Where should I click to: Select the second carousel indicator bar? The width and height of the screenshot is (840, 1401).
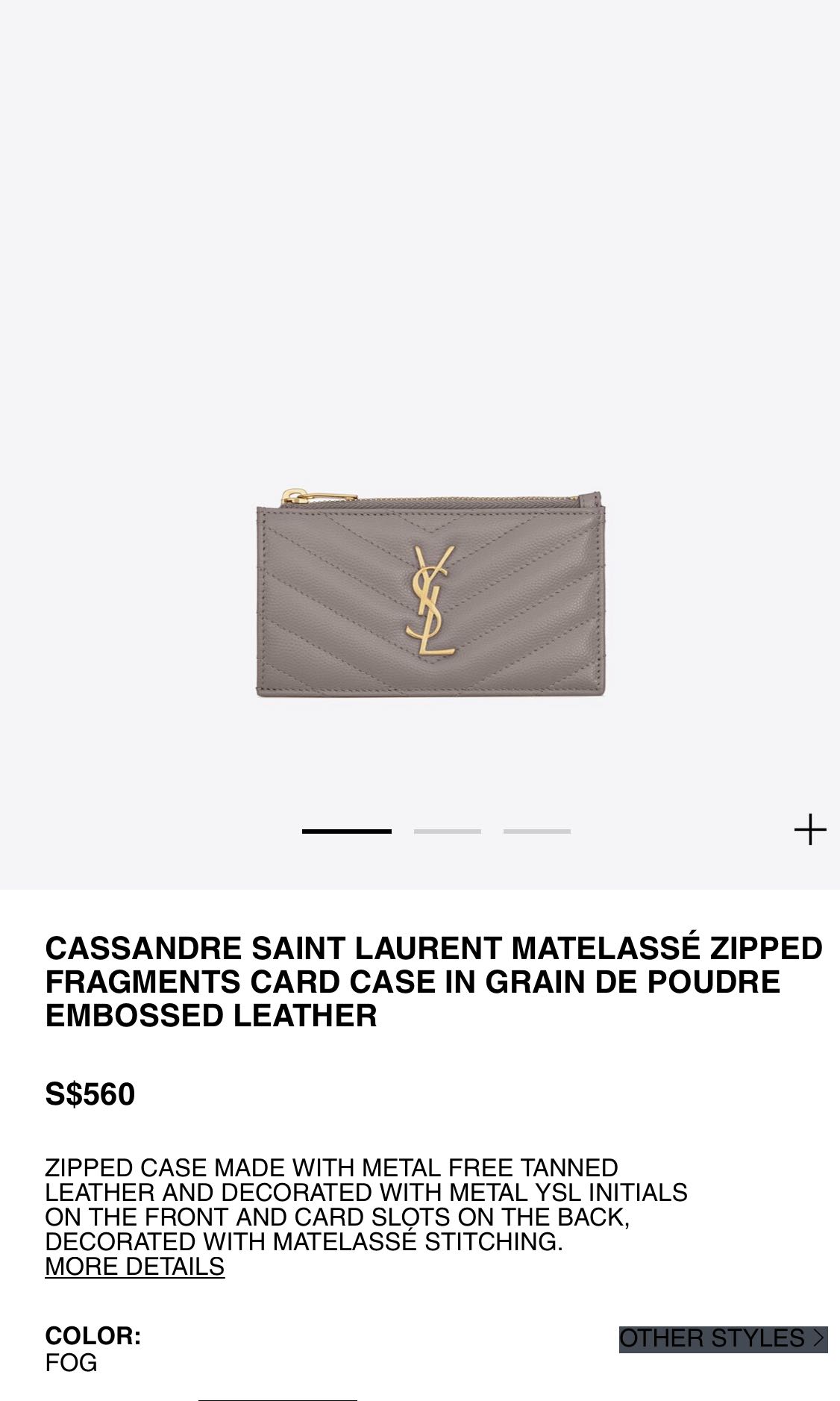(x=447, y=831)
